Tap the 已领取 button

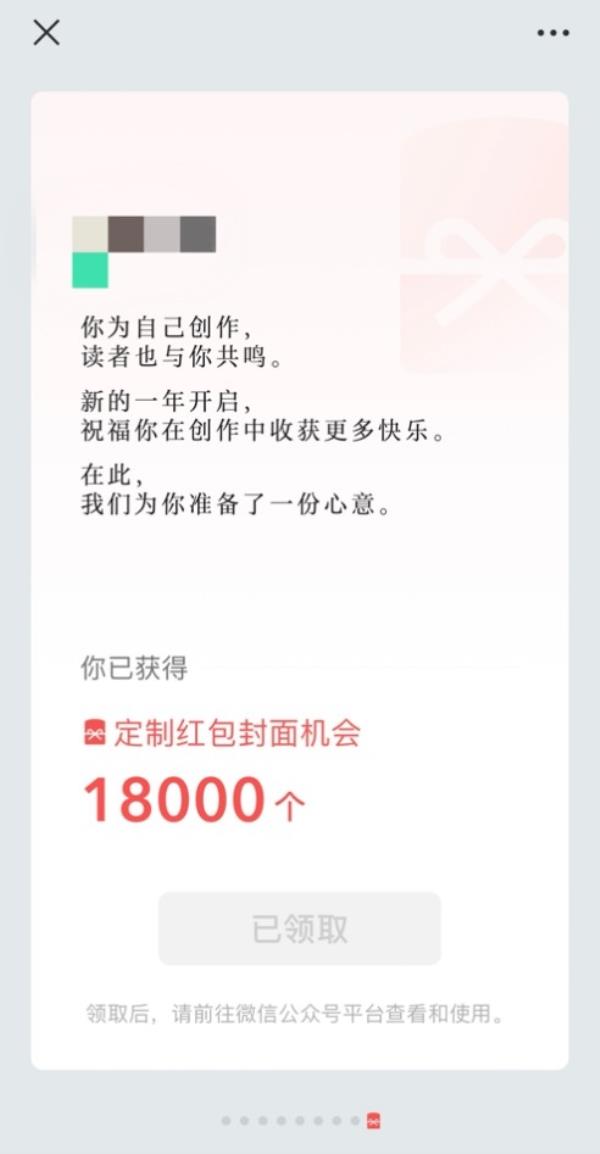pos(299,929)
